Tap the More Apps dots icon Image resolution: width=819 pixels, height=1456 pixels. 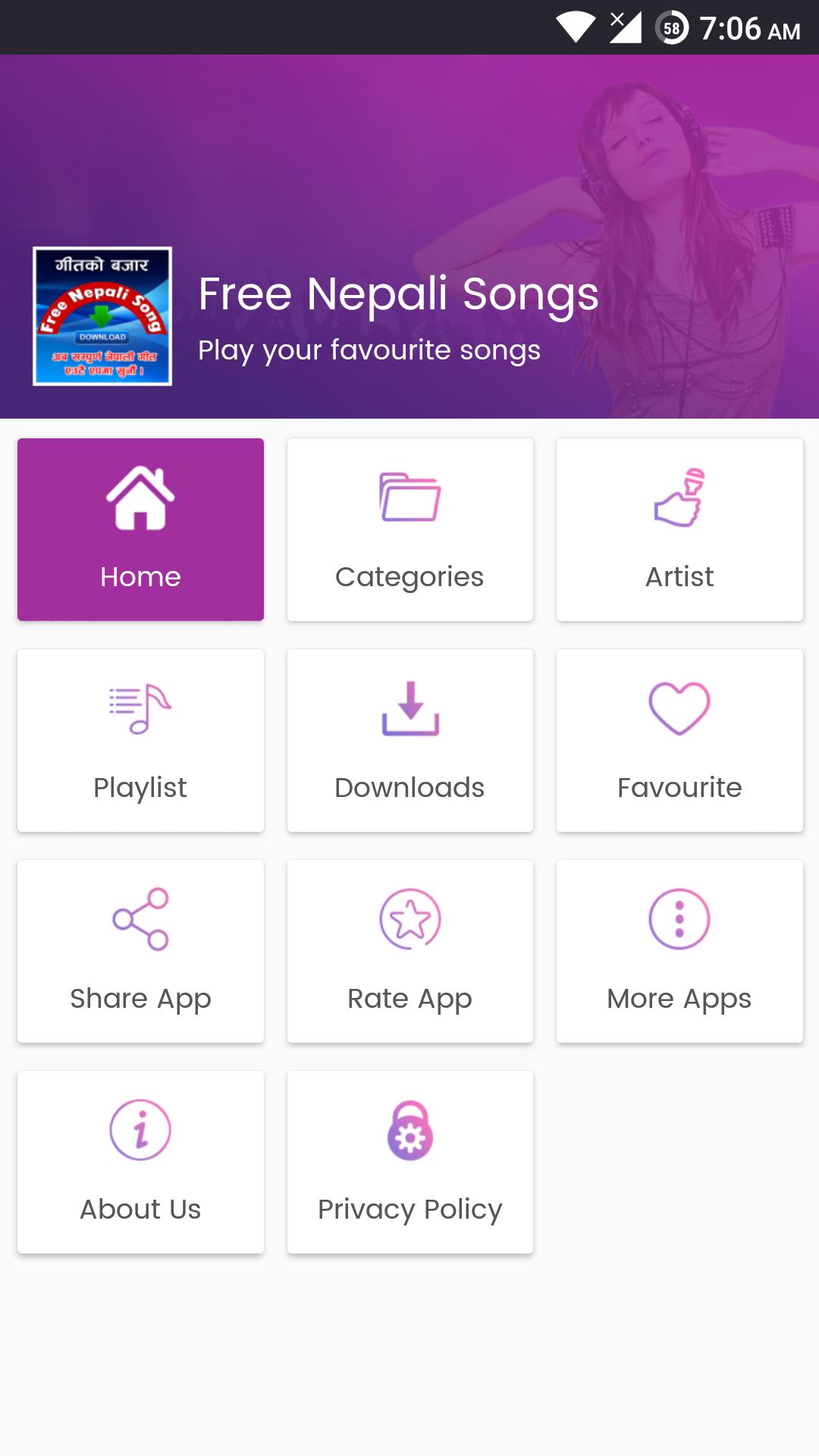point(679,920)
